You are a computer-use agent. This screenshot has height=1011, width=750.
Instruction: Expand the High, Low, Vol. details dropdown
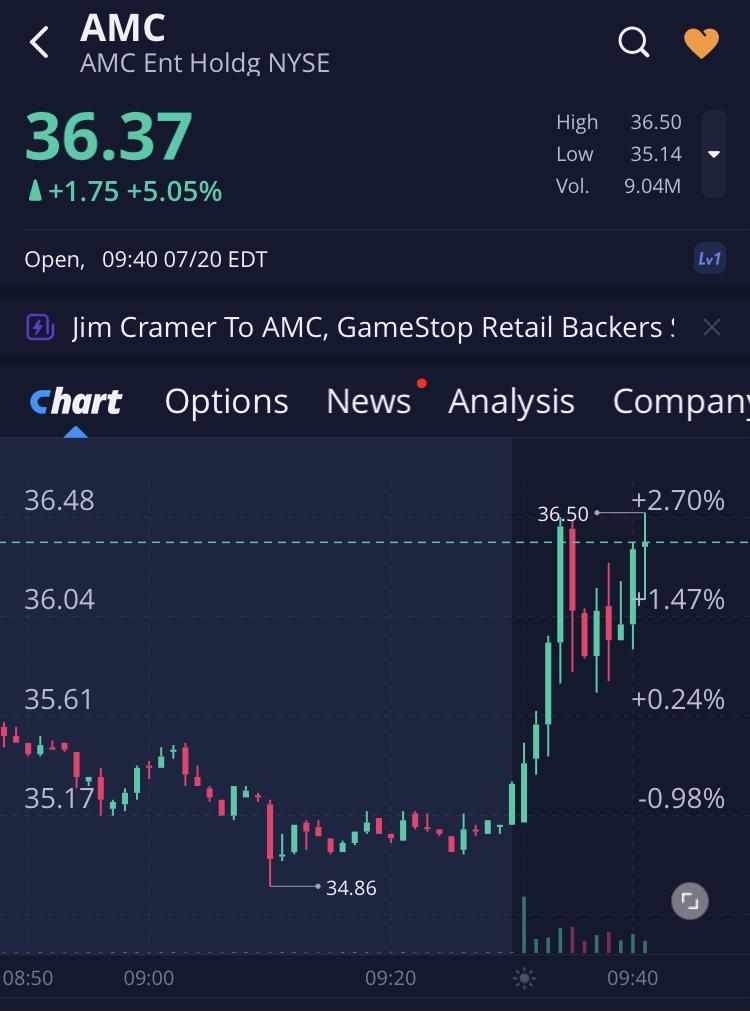pos(713,154)
